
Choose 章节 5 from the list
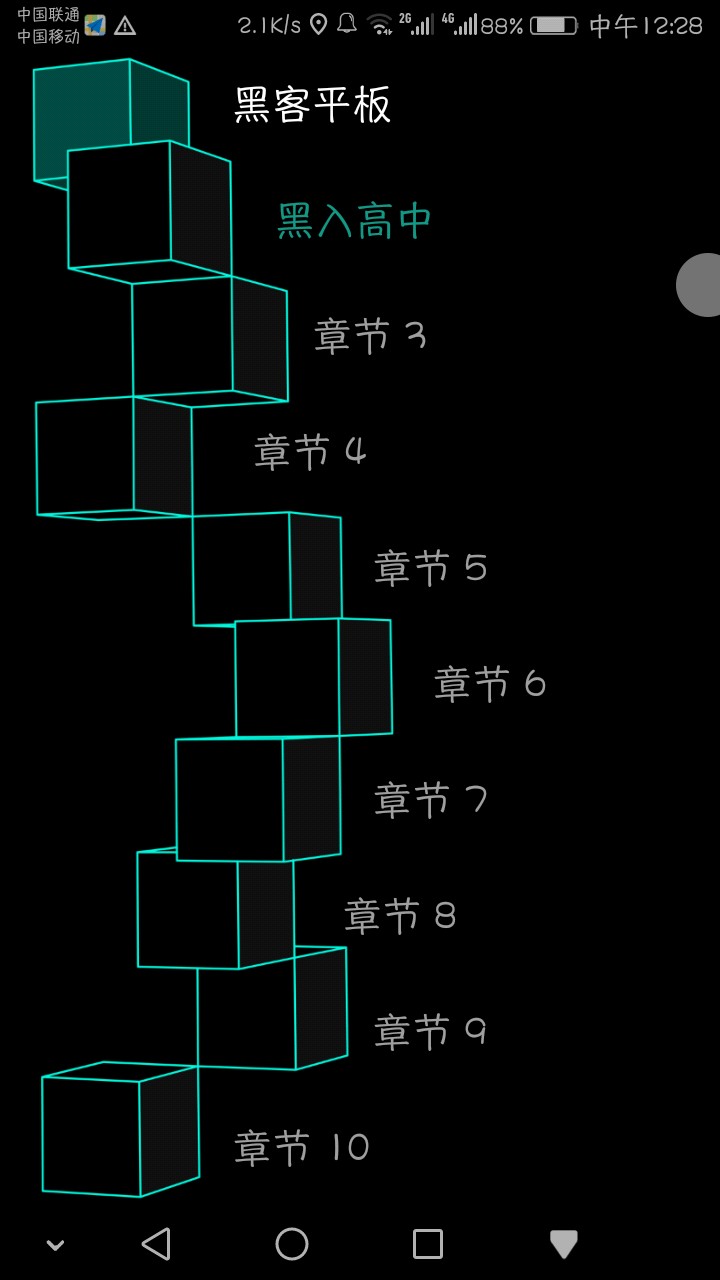click(x=430, y=568)
